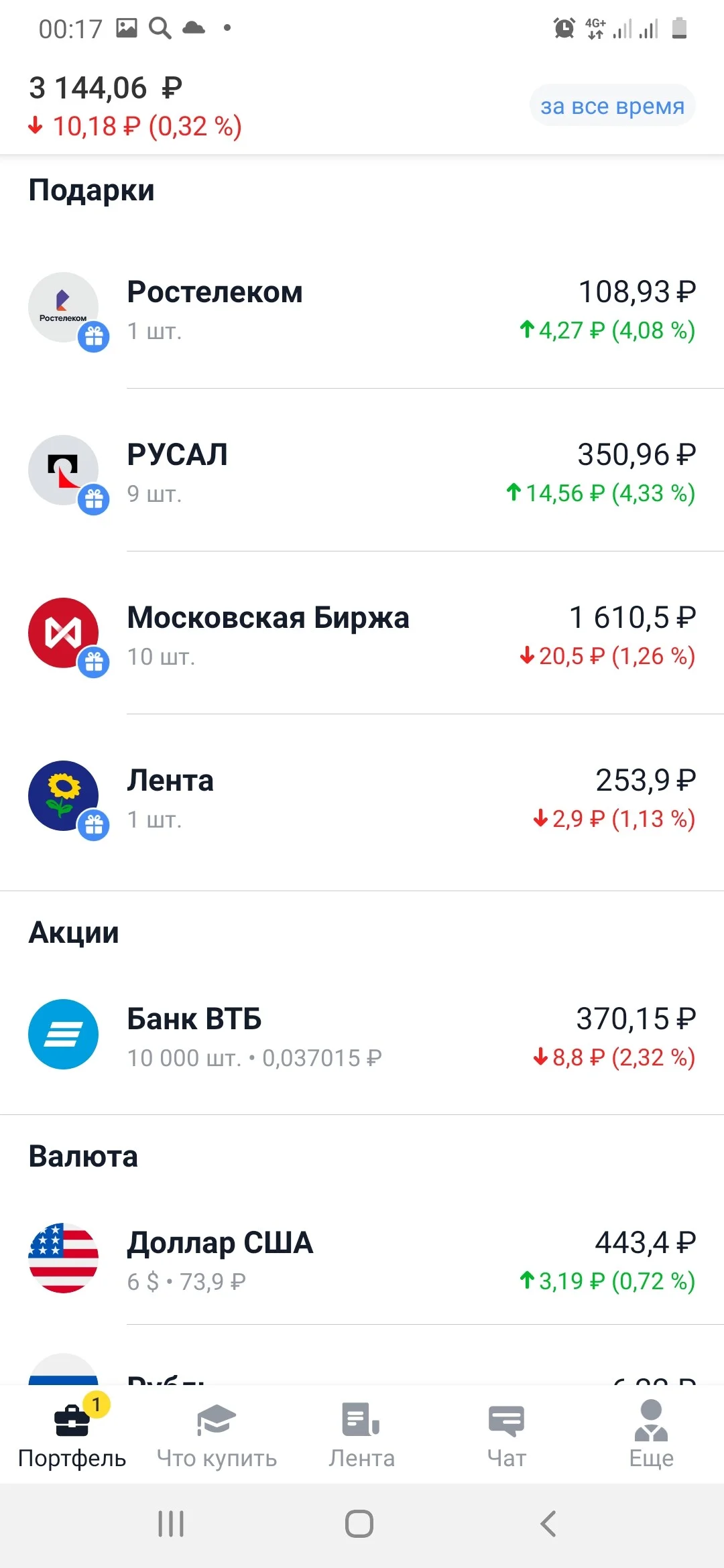Open the Доллар США currency row

coord(362,1261)
